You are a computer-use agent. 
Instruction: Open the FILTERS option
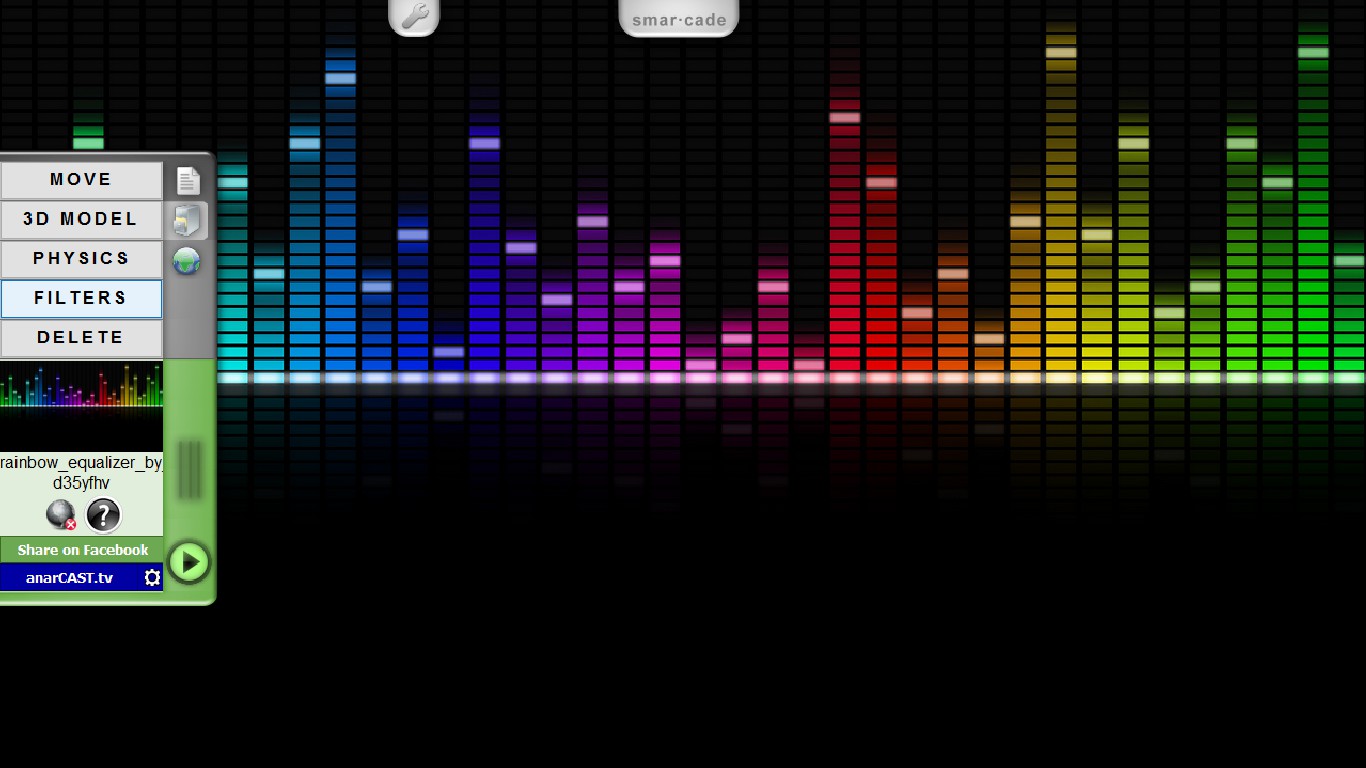[x=81, y=298]
